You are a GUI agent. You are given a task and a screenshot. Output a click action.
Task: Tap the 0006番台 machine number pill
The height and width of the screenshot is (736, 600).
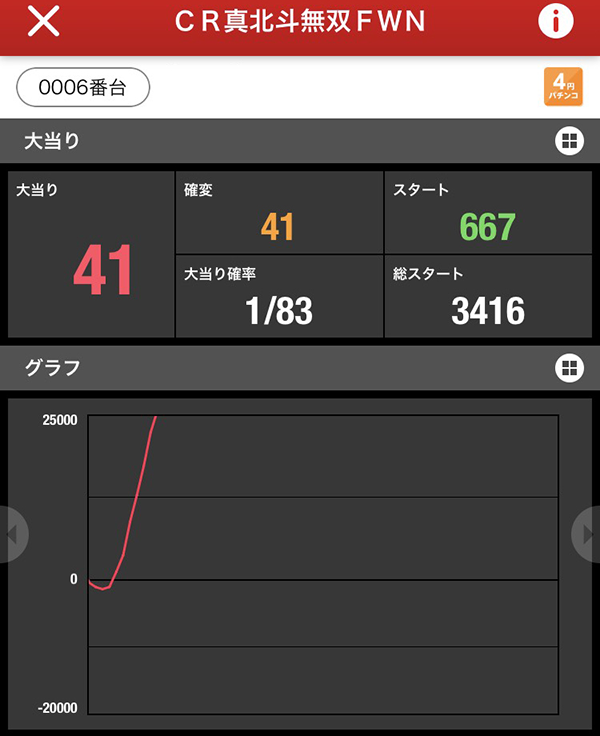pyautogui.click(x=83, y=87)
